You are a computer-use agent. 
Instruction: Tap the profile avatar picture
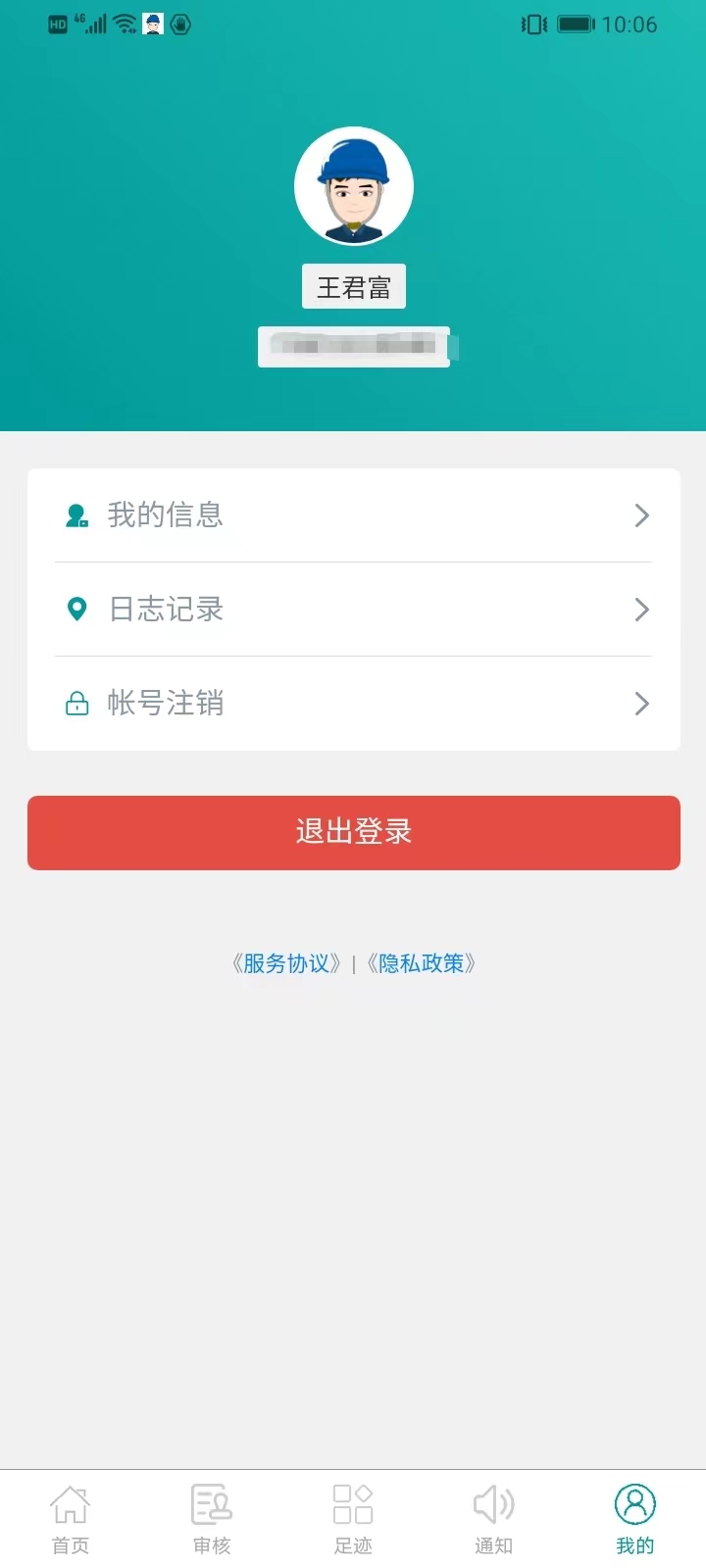[x=354, y=186]
